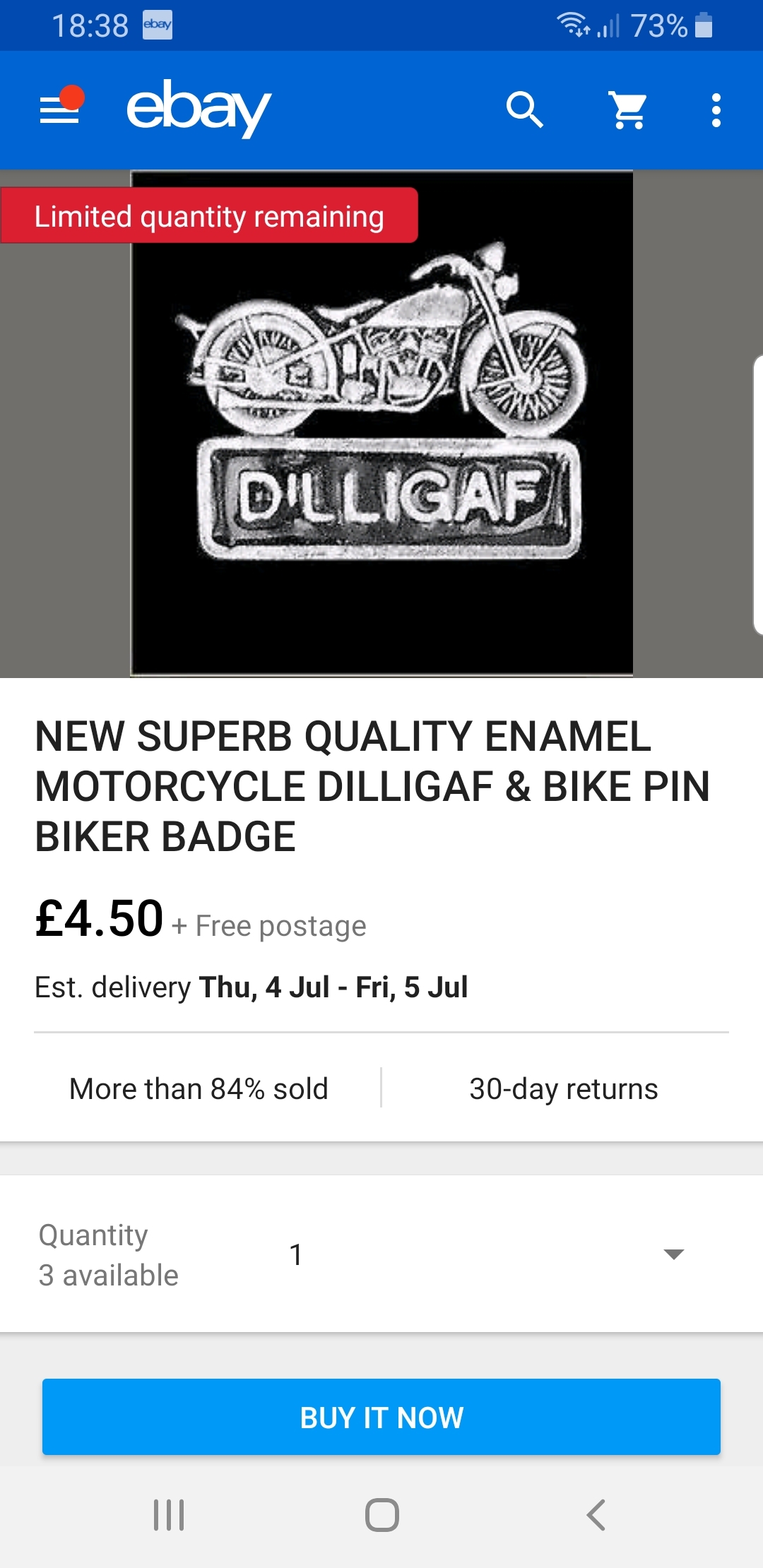The image size is (763, 1568).
Task: Return to the phone home screen
Action: (381, 1514)
